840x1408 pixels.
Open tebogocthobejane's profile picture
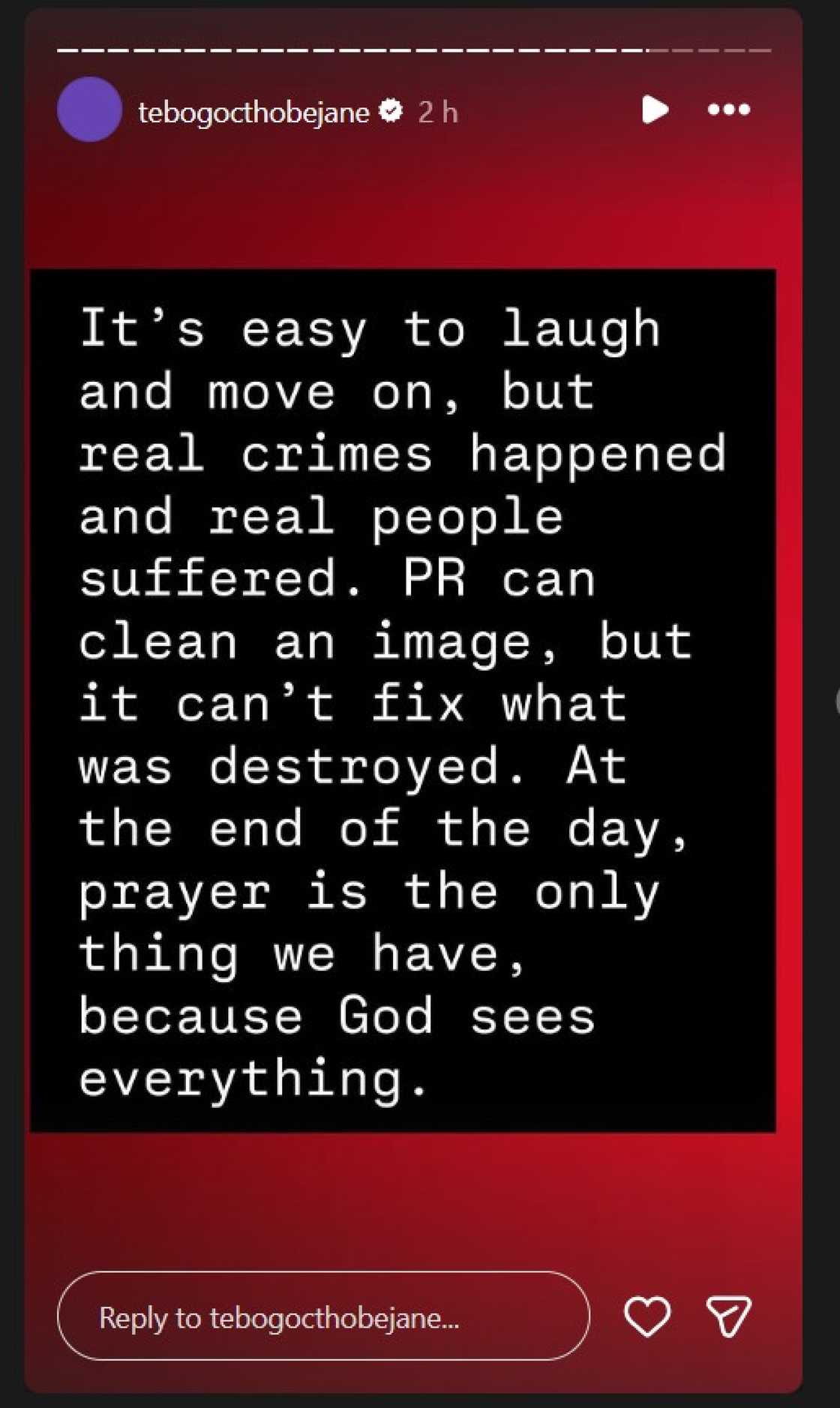(x=89, y=110)
